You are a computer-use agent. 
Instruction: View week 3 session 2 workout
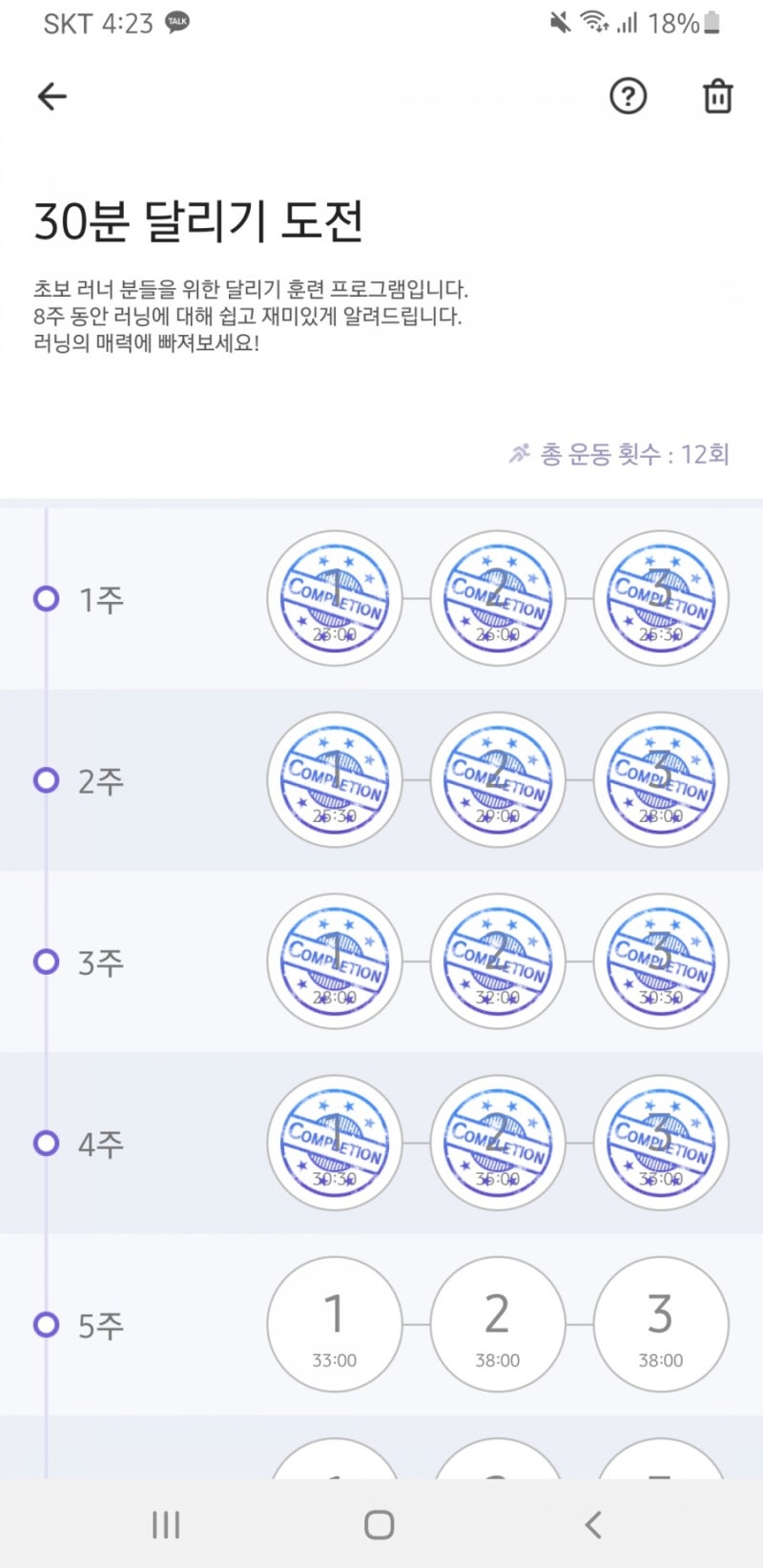[497, 961]
